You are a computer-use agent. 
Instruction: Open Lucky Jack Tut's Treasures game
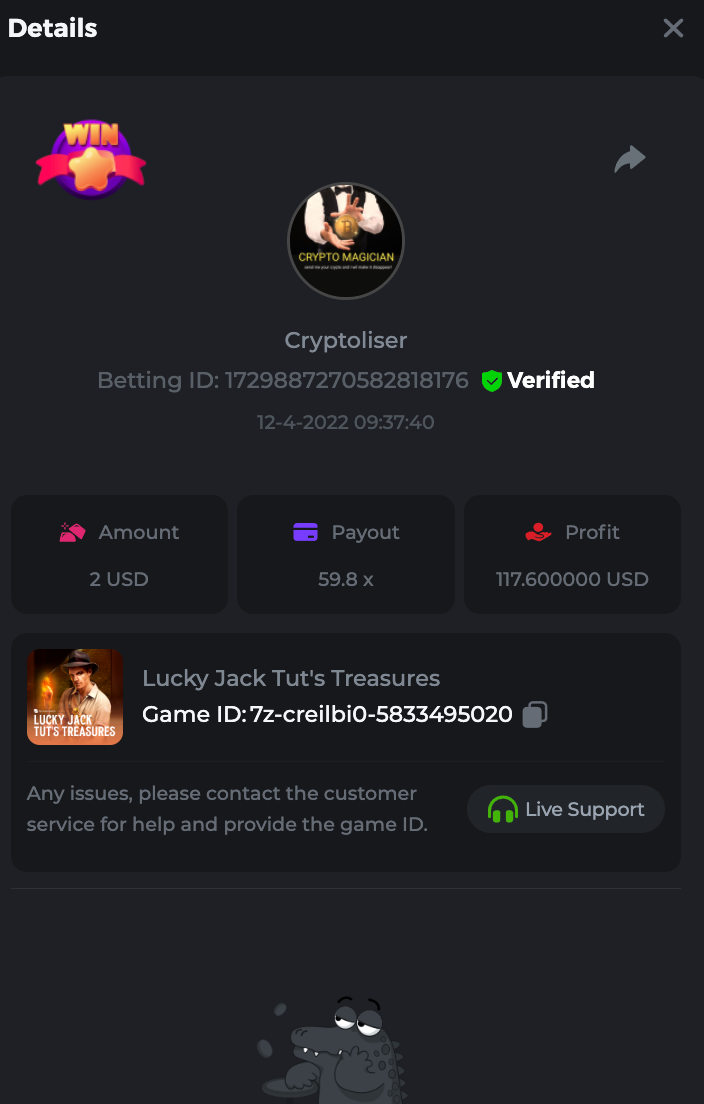pyautogui.click(x=75, y=697)
